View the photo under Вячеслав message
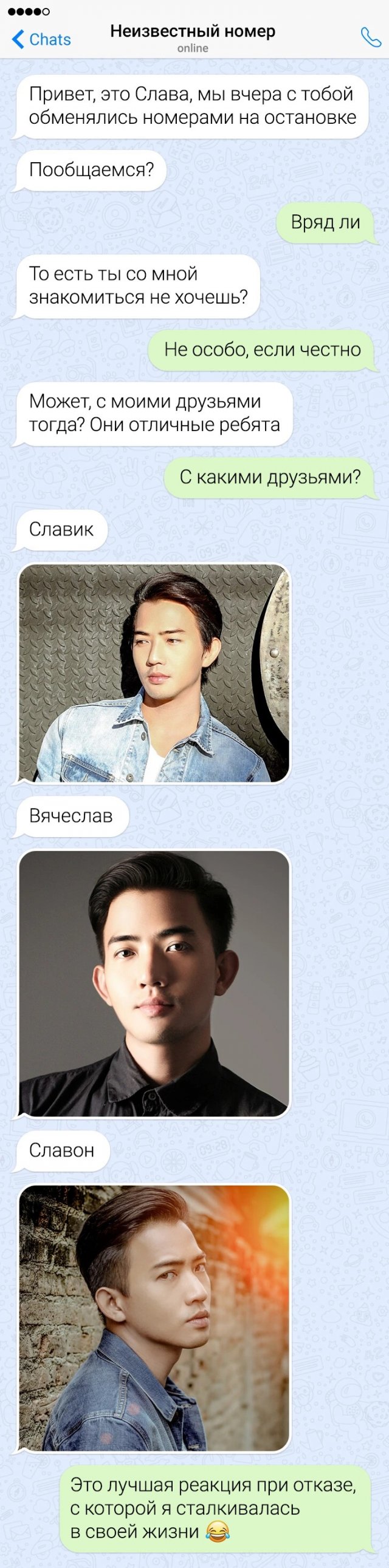 [x=154, y=983]
